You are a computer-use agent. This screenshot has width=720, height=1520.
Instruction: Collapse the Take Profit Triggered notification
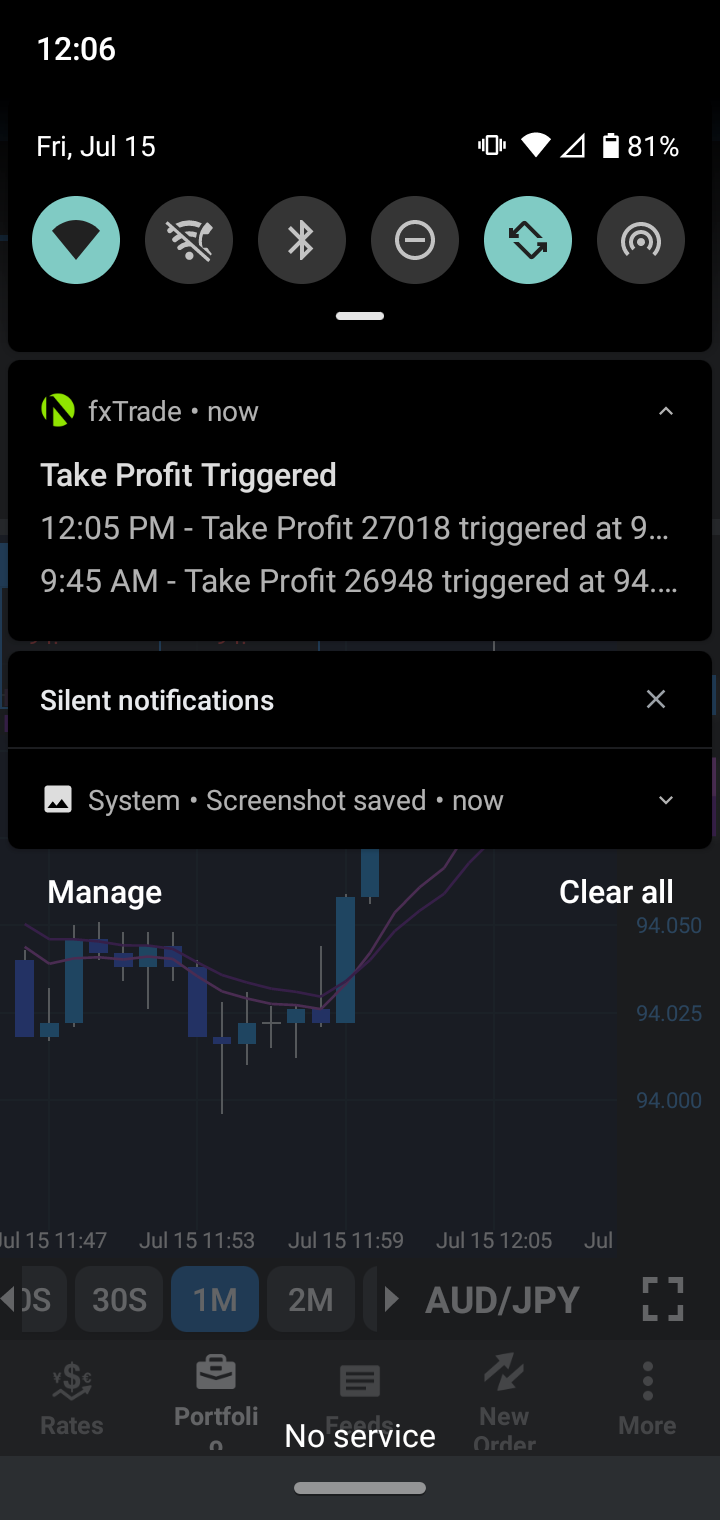(666, 410)
